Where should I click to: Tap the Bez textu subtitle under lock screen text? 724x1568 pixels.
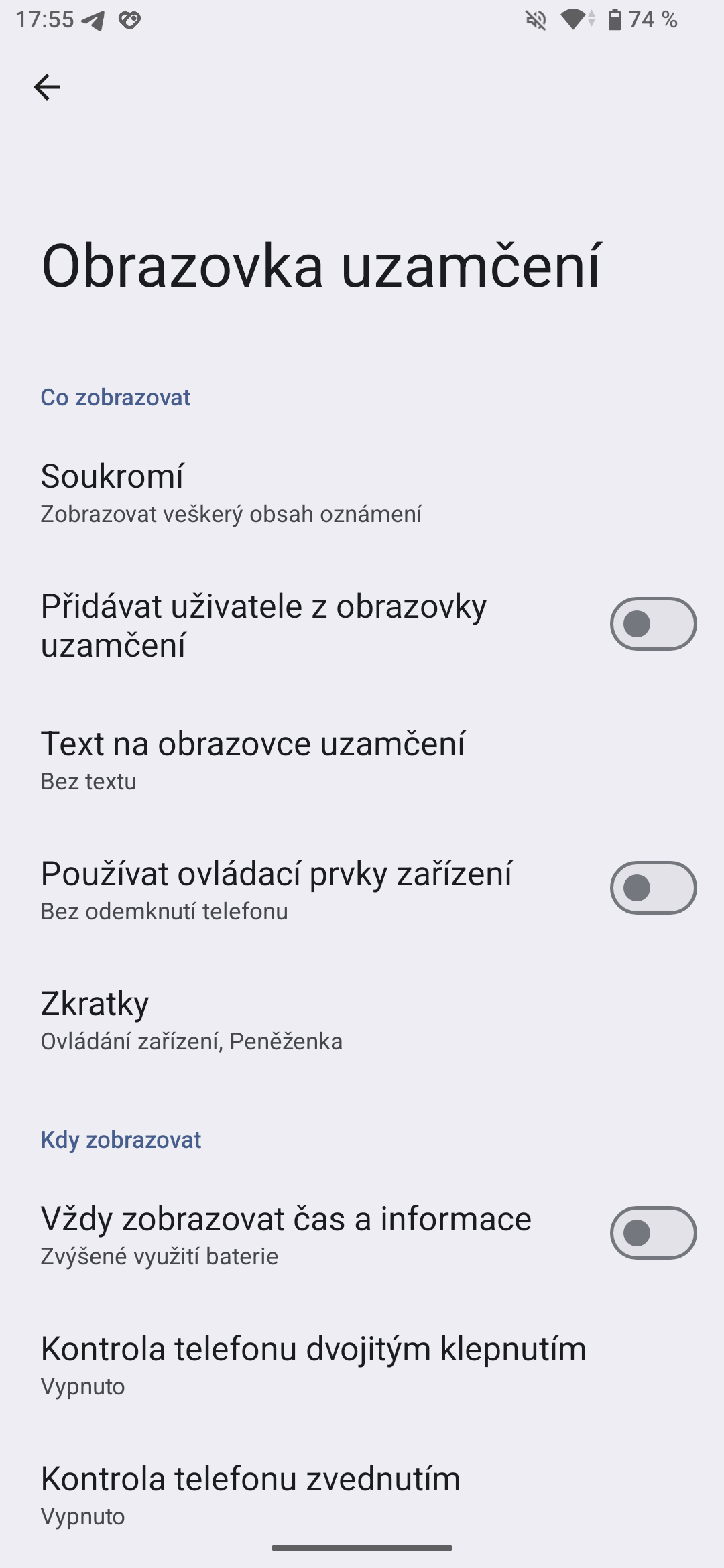click(x=88, y=781)
